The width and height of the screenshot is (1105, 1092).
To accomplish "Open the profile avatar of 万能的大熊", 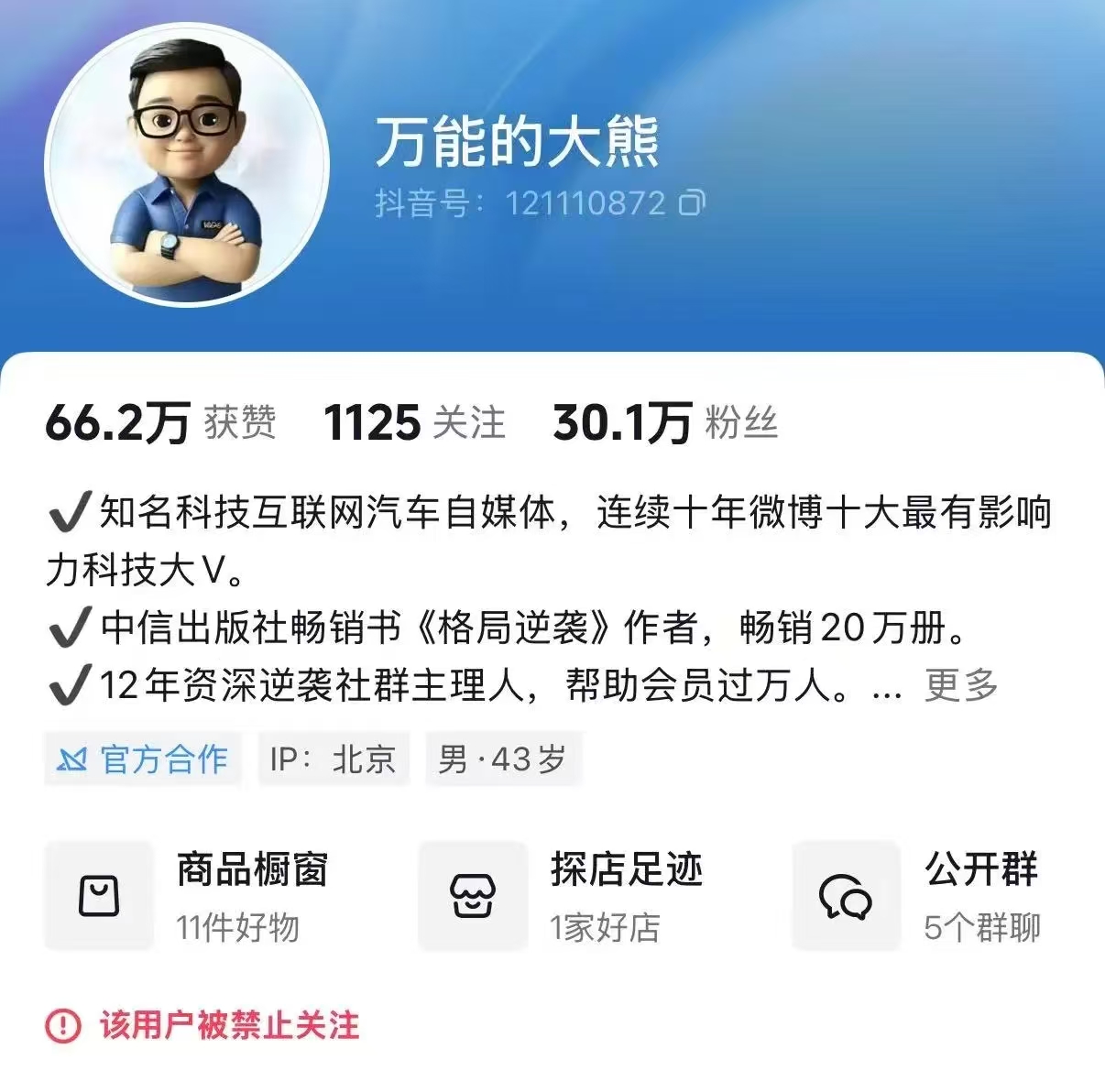I will click(x=187, y=165).
